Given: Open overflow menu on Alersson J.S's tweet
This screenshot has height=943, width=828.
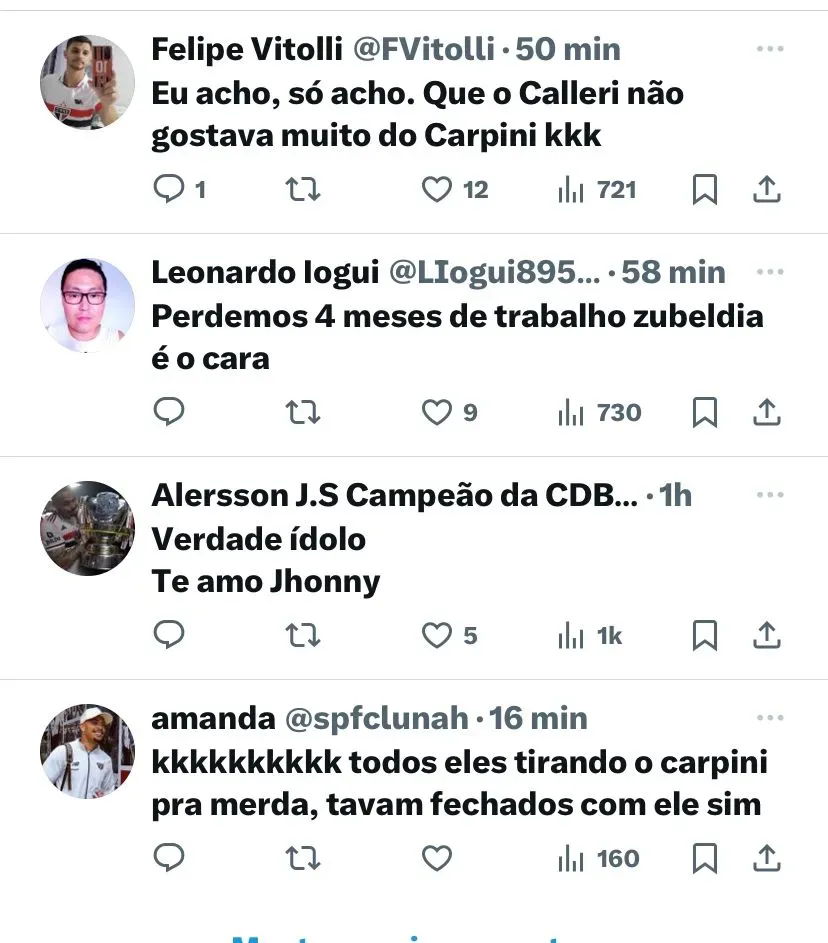Looking at the screenshot, I should 770,495.
